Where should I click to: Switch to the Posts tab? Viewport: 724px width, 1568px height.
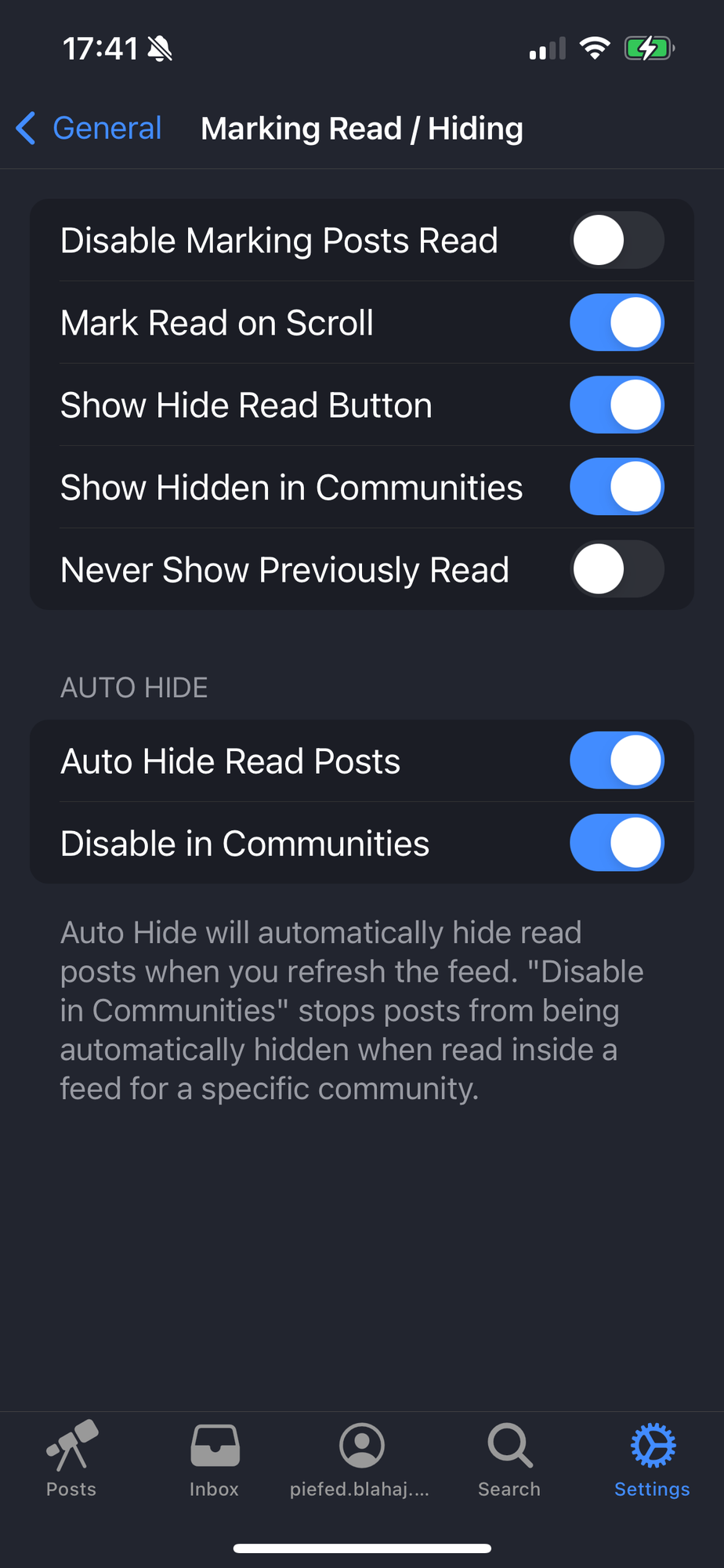point(71,1459)
